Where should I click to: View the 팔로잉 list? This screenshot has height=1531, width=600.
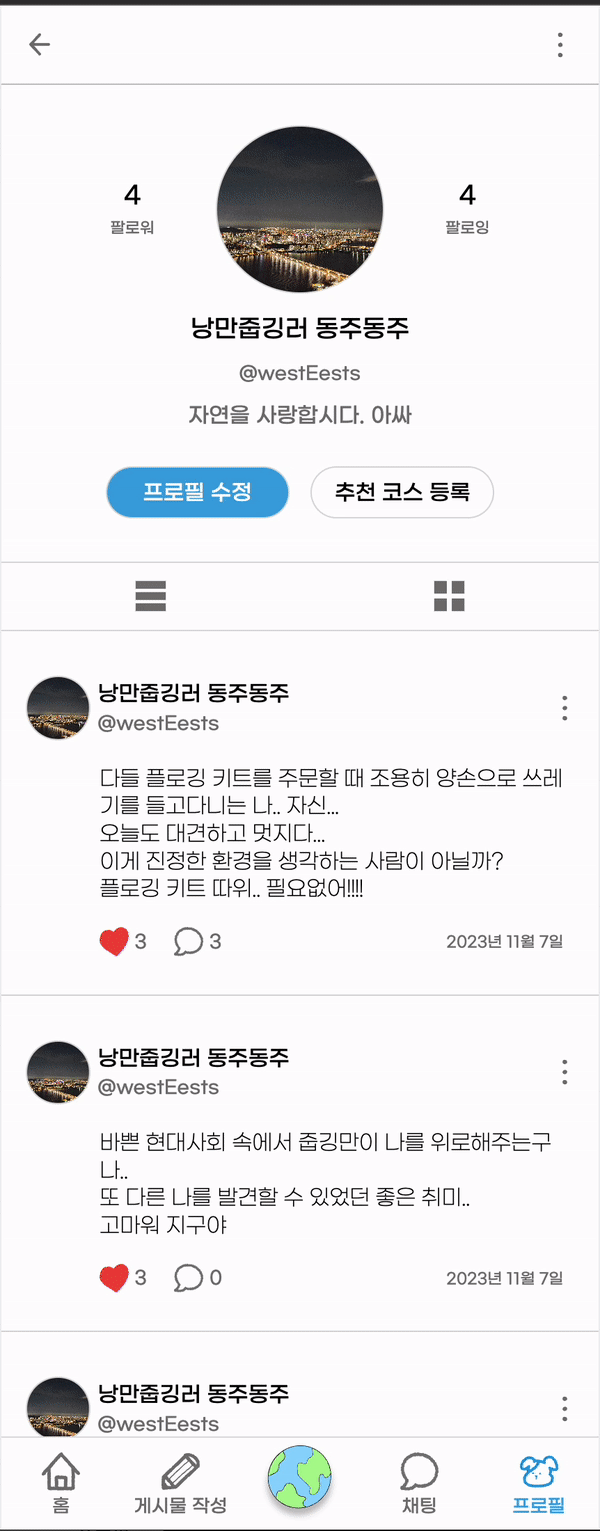click(x=467, y=207)
